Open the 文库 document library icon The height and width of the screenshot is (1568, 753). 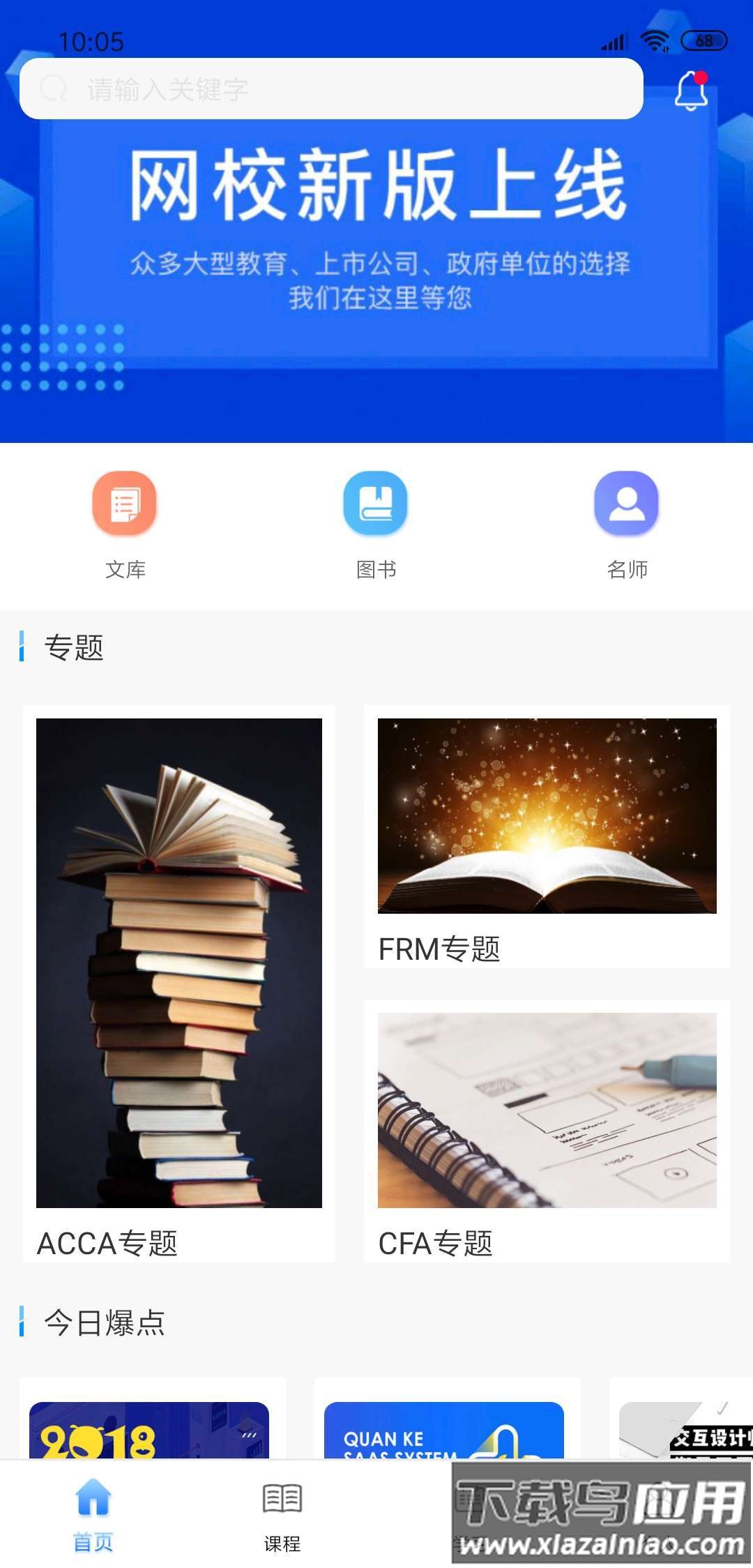click(x=124, y=504)
